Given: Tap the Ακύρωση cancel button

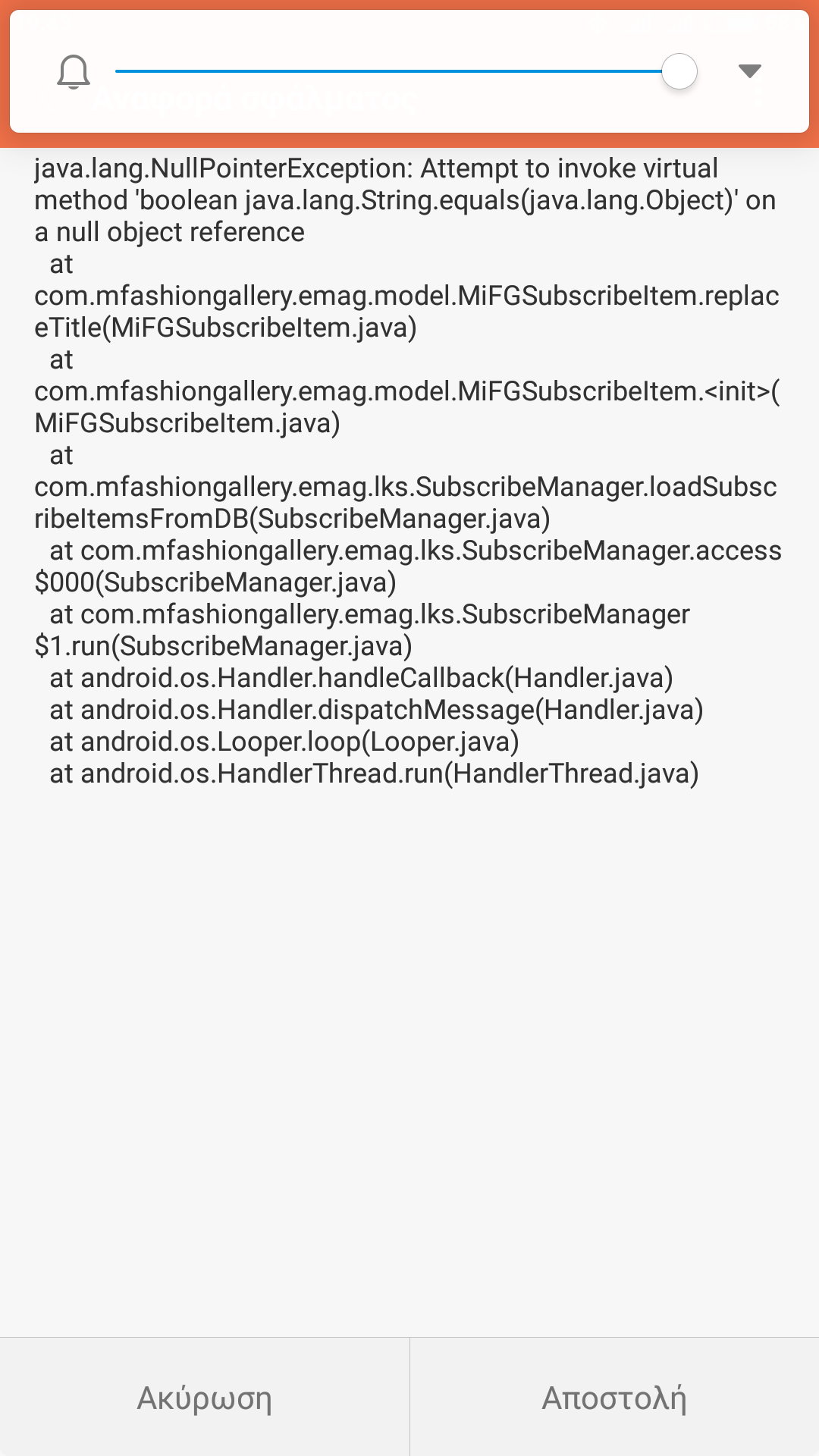Looking at the screenshot, I should click(x=204, y=1398).
